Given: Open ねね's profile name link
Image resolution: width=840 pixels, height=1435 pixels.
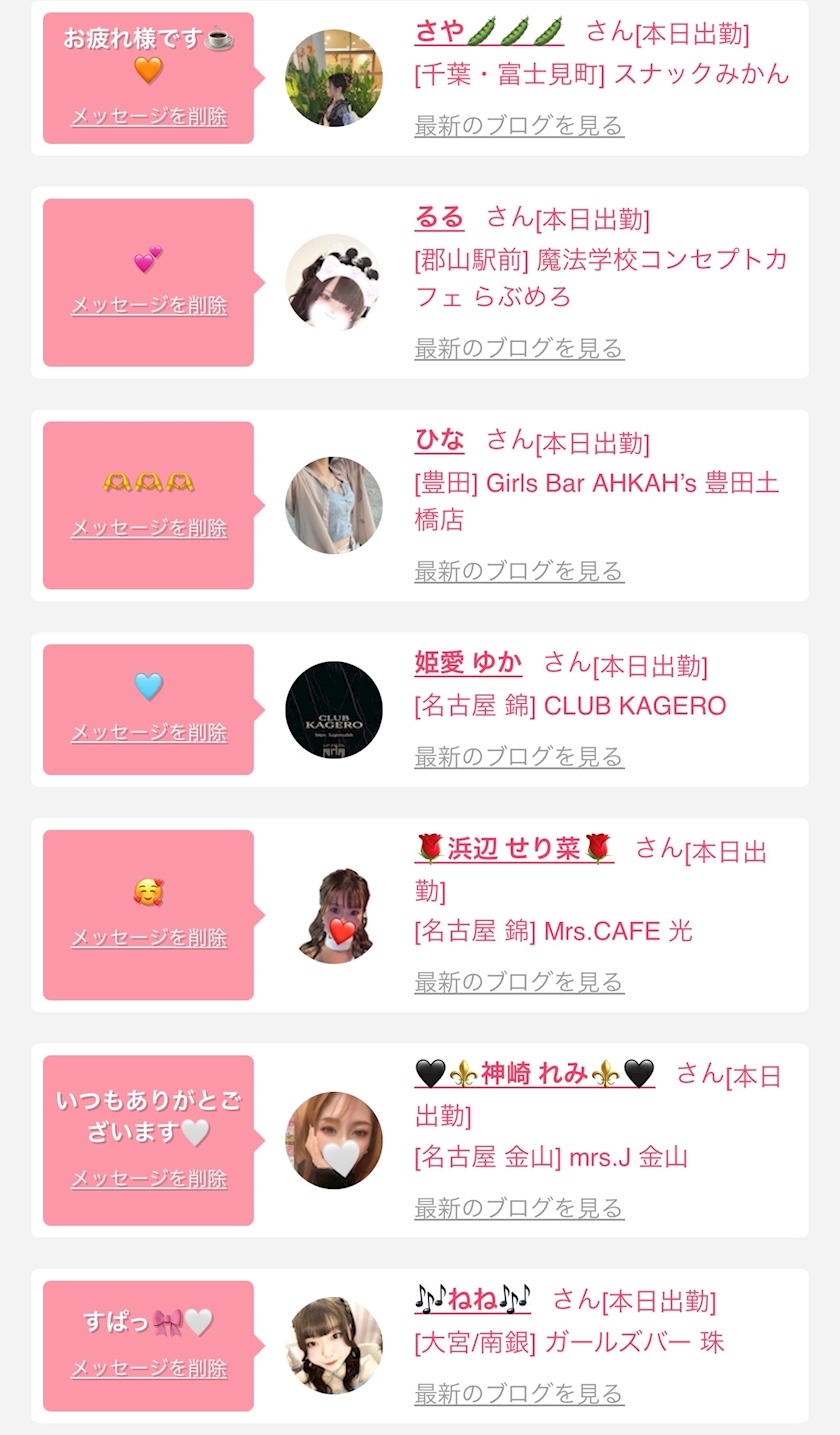Looking at the screenshot, I should click(x=472, y=1299).
